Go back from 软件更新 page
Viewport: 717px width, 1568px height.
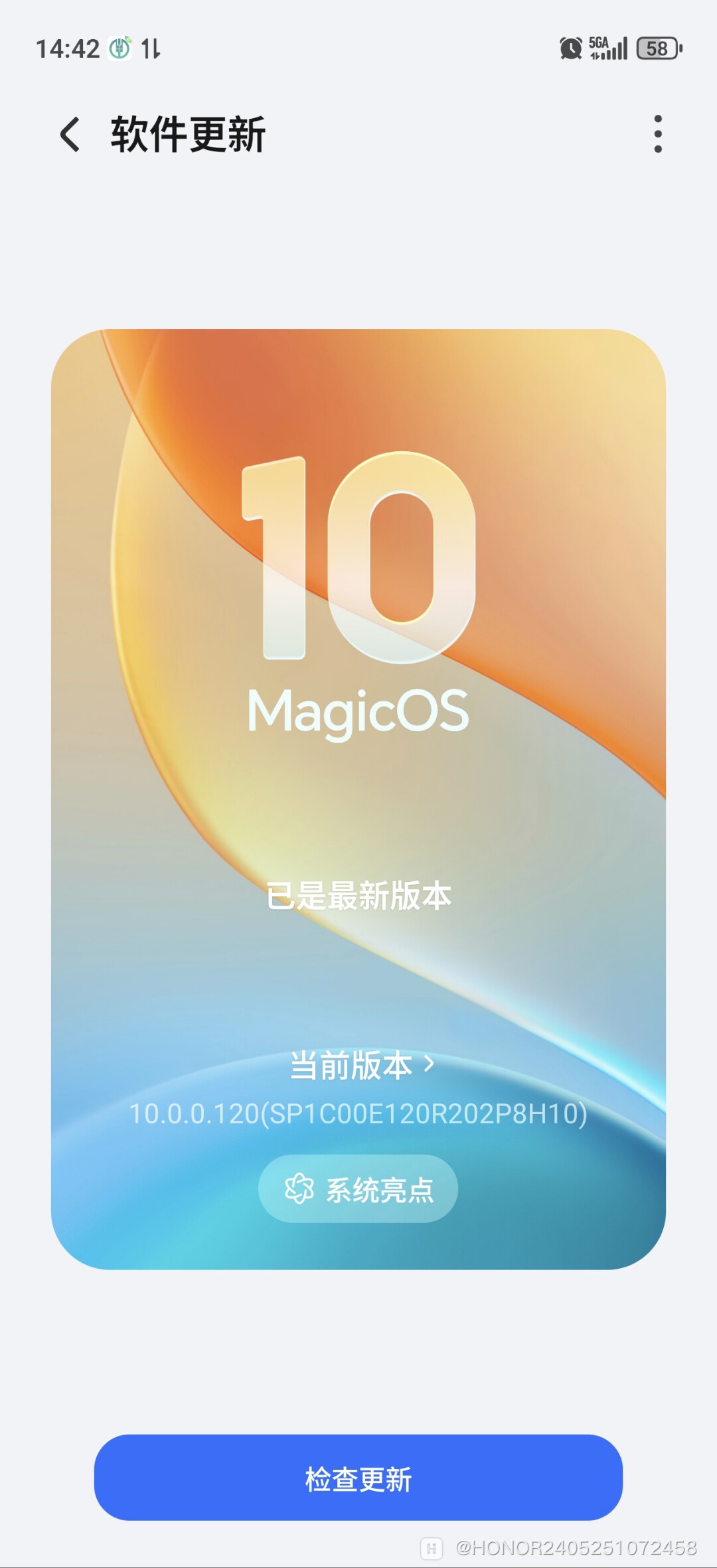pyautogui.click(x=70, y=134)
